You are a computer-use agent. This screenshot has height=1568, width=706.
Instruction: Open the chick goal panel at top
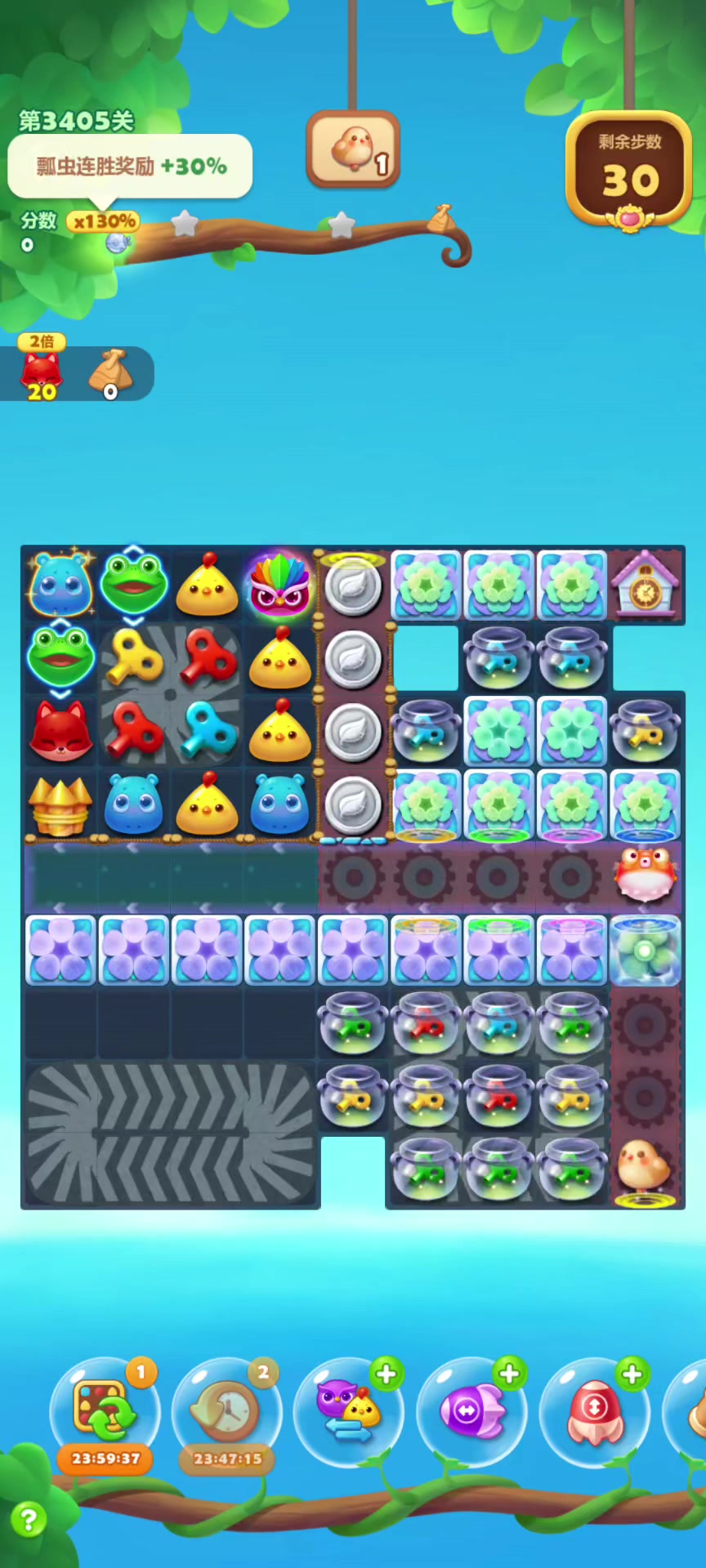tap(353, 149)
